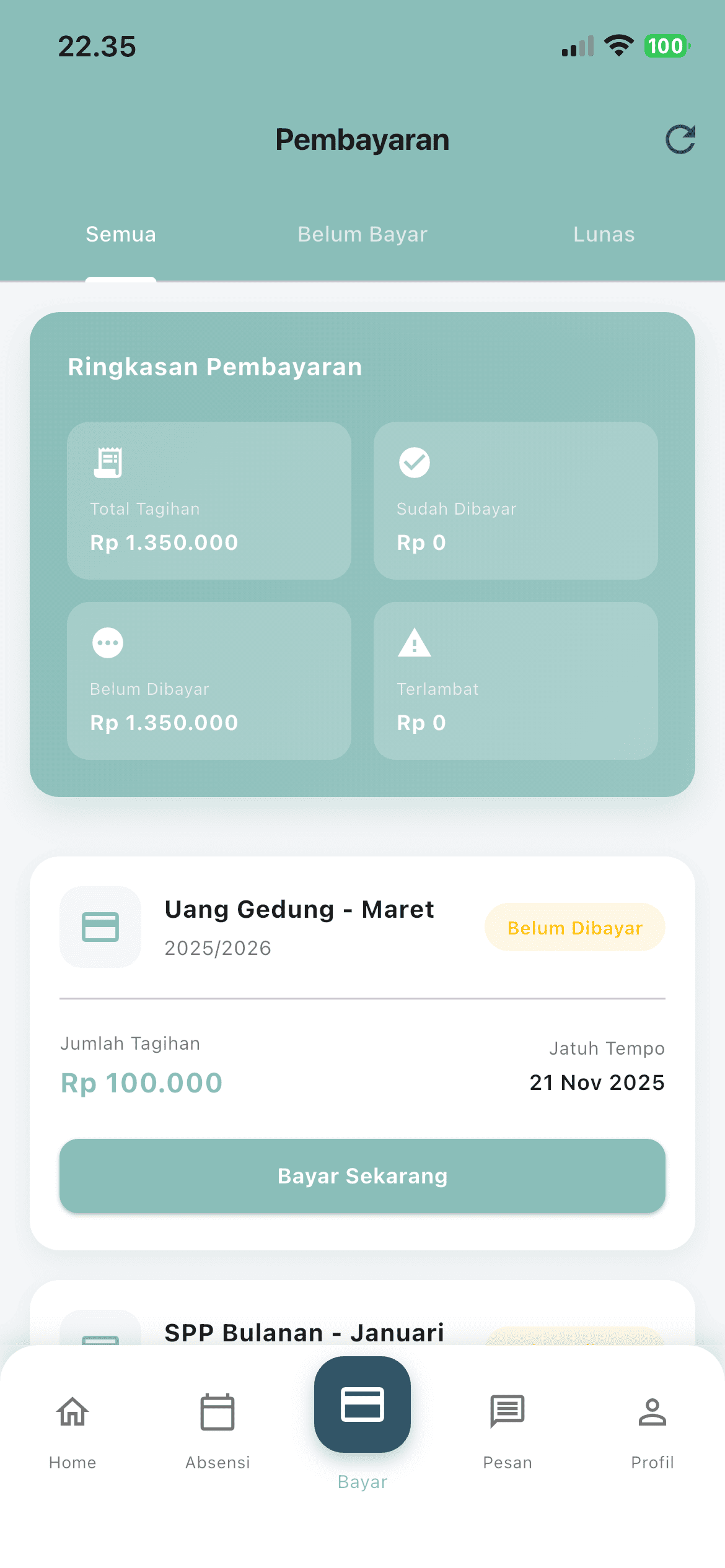Open the Uang Gedung - Maret bill card
The width and height of the screenshot is (725, 1568).
(x=299, y=909)
